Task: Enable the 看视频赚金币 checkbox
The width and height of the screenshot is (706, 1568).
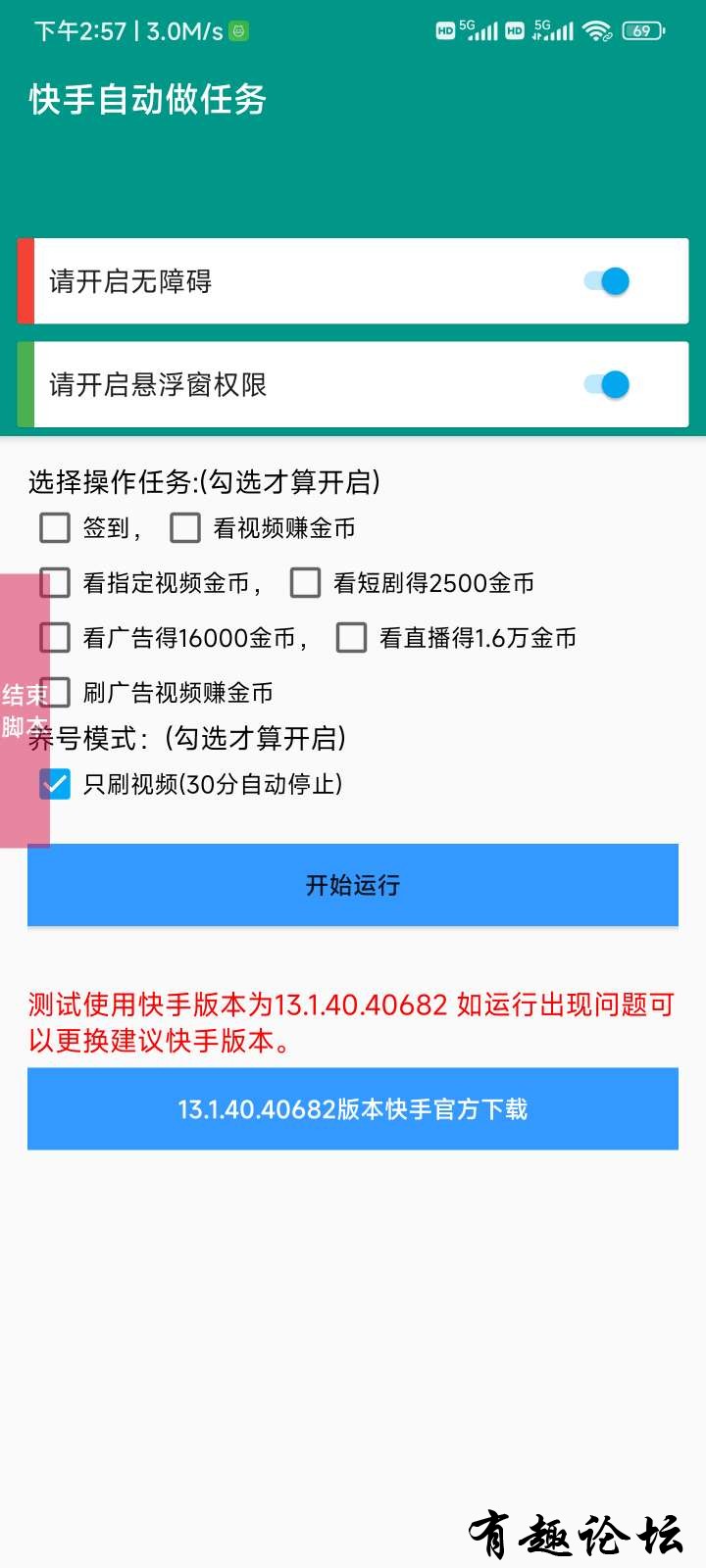Action: coord(185,528)
